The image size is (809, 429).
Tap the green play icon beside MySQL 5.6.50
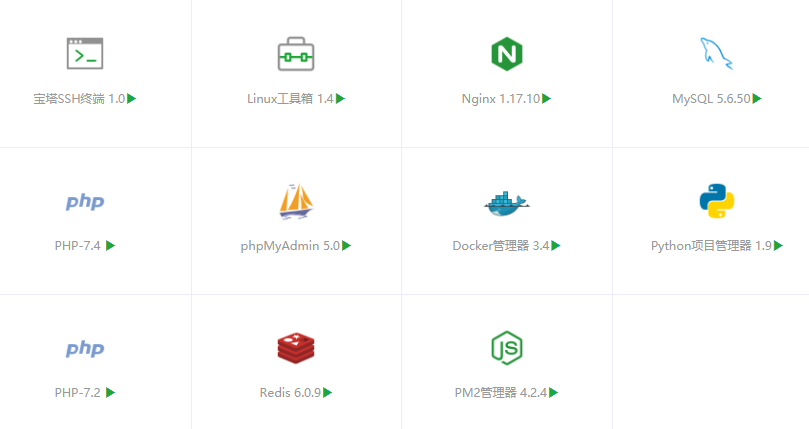click(757, 99)
